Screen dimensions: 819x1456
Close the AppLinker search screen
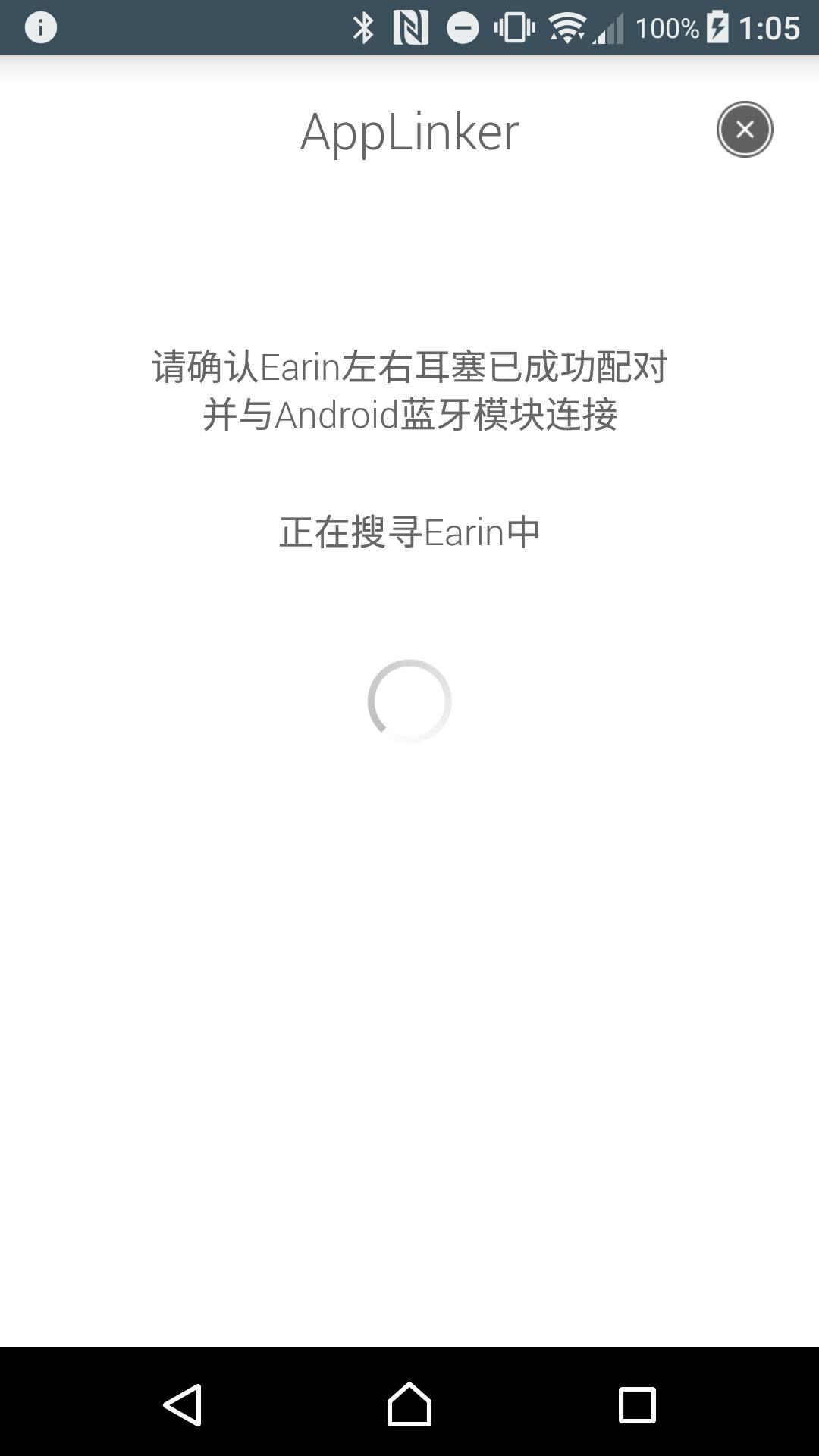pos(744,130)
